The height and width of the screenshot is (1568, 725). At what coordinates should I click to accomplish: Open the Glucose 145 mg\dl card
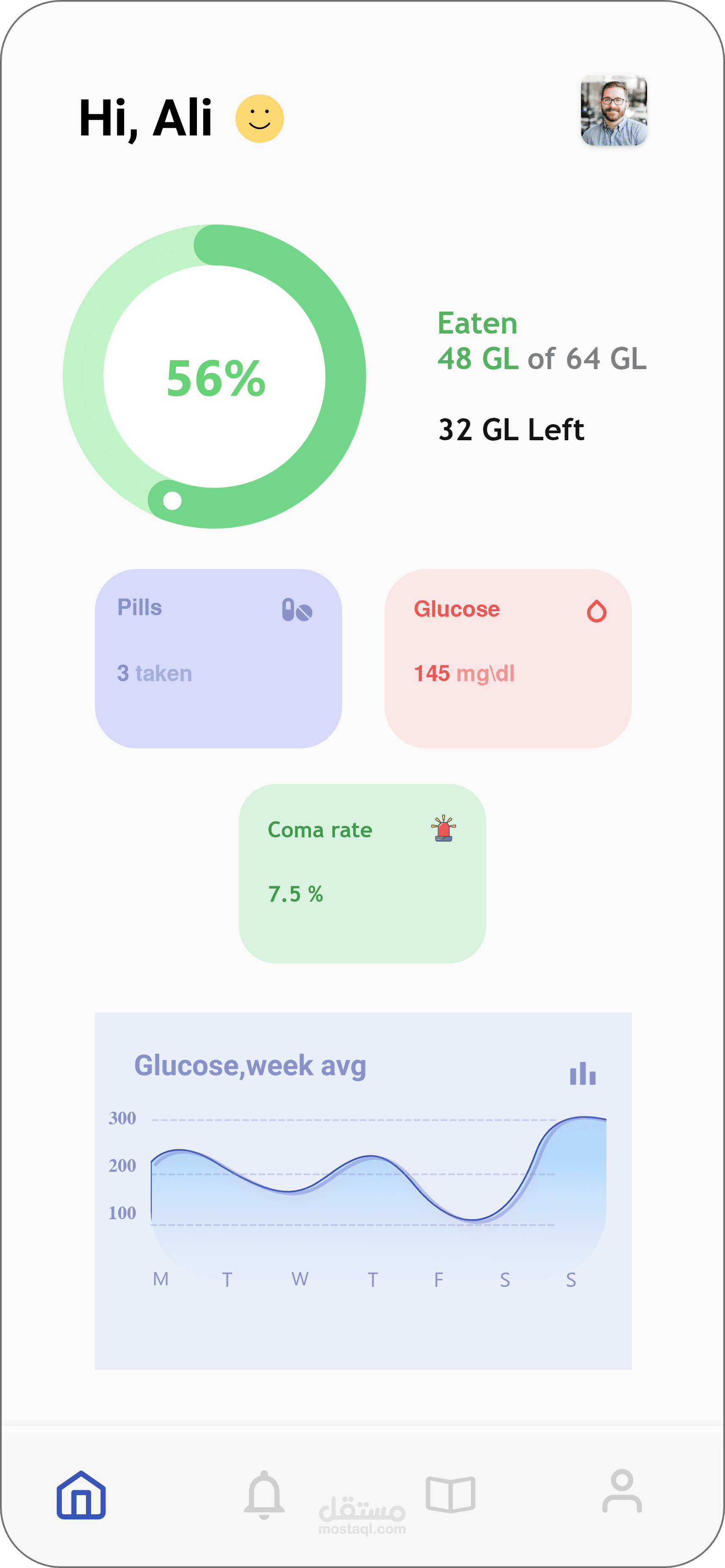tap(508, 658)
